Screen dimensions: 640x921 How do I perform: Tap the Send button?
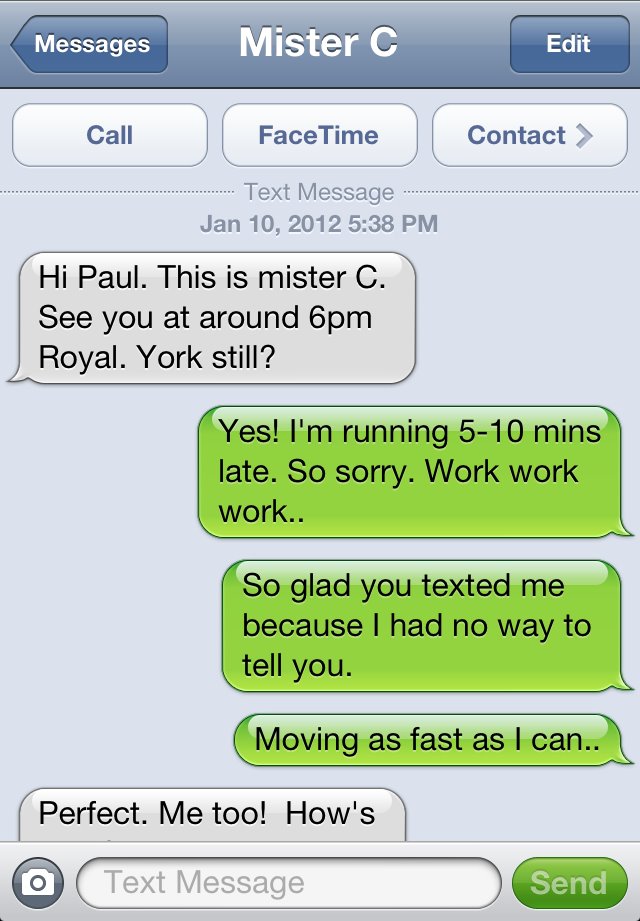tap(568, 882)
